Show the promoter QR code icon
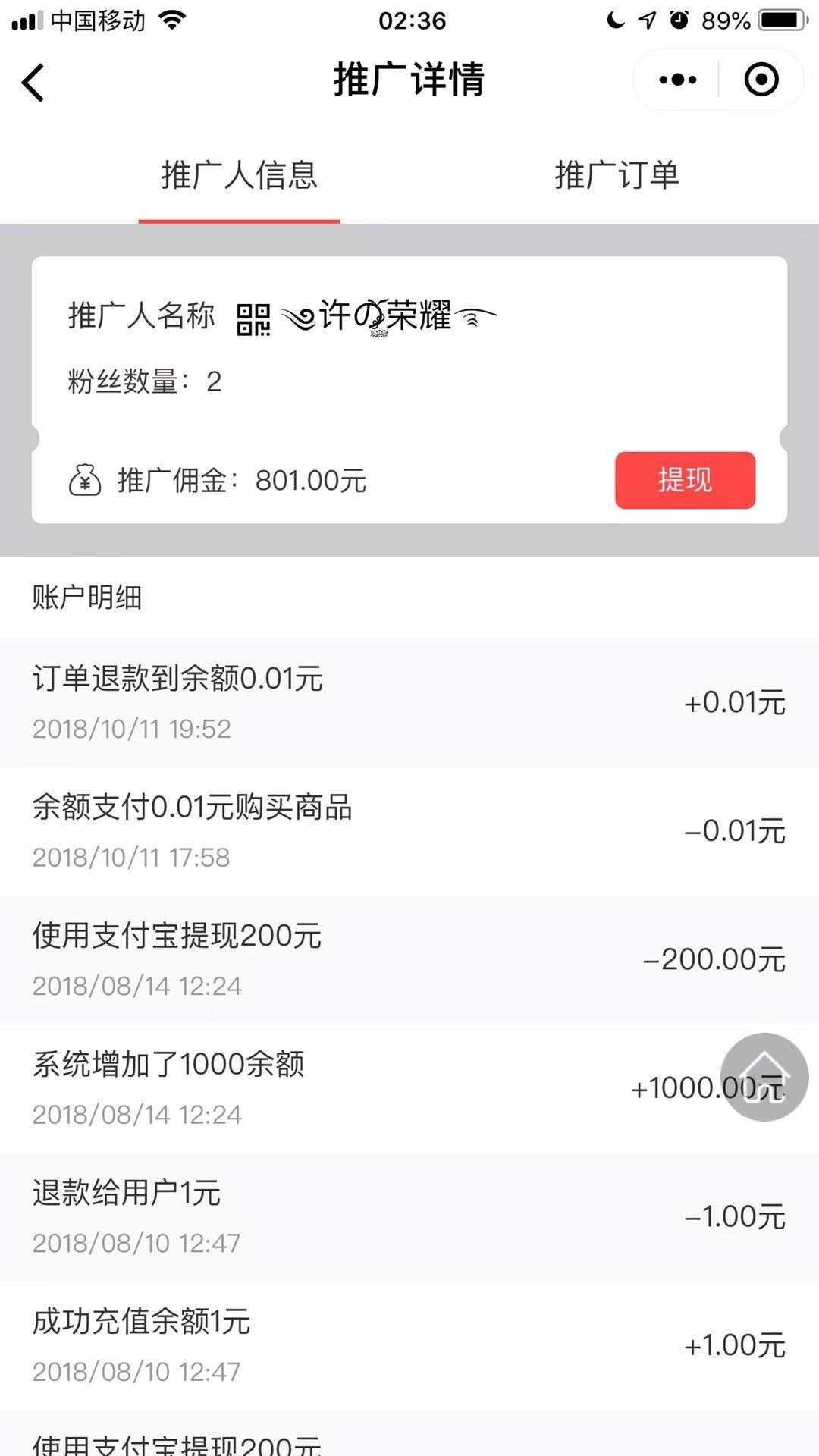 [253, 319]
